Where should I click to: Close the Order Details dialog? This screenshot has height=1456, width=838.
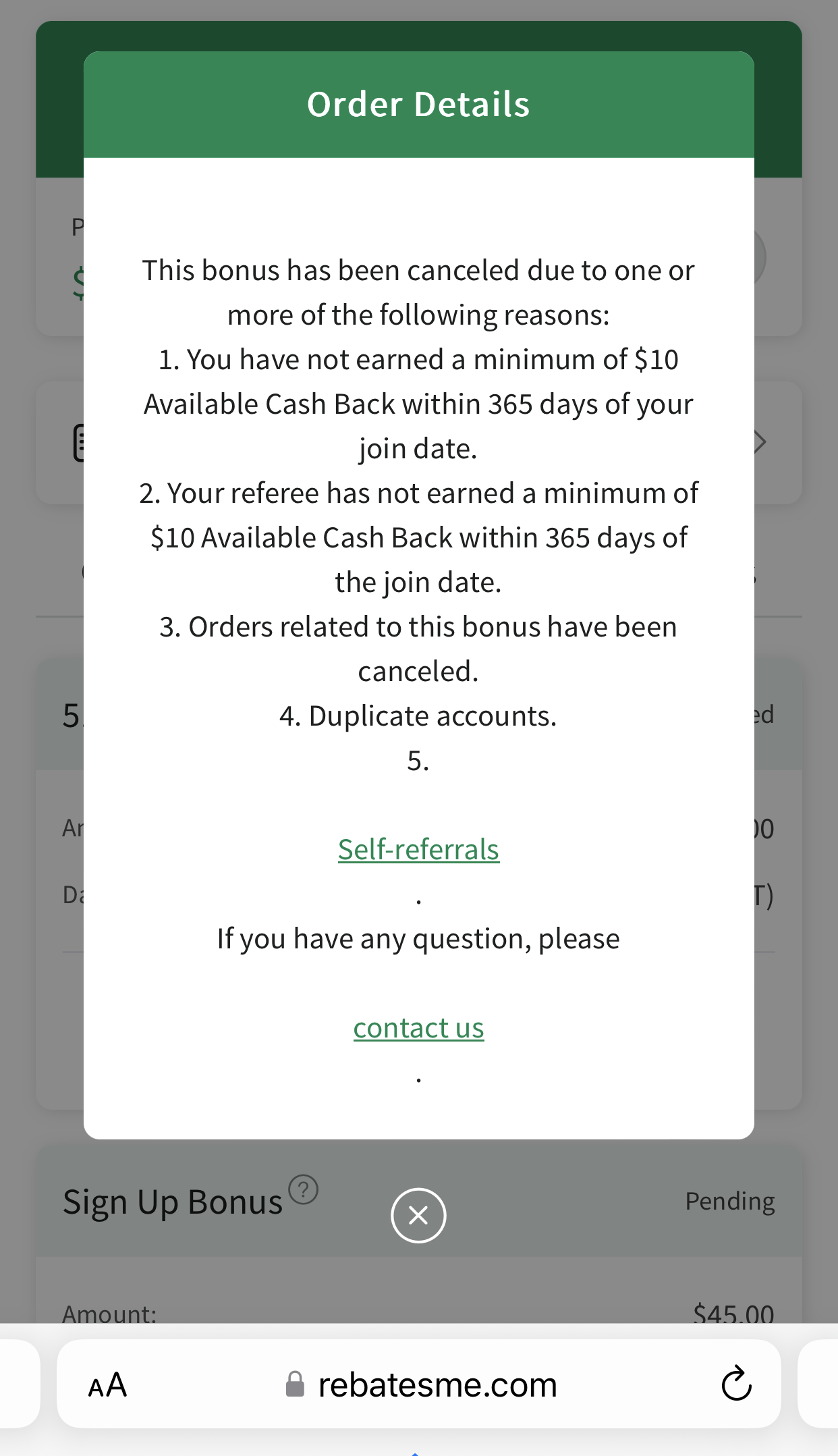418,1215
